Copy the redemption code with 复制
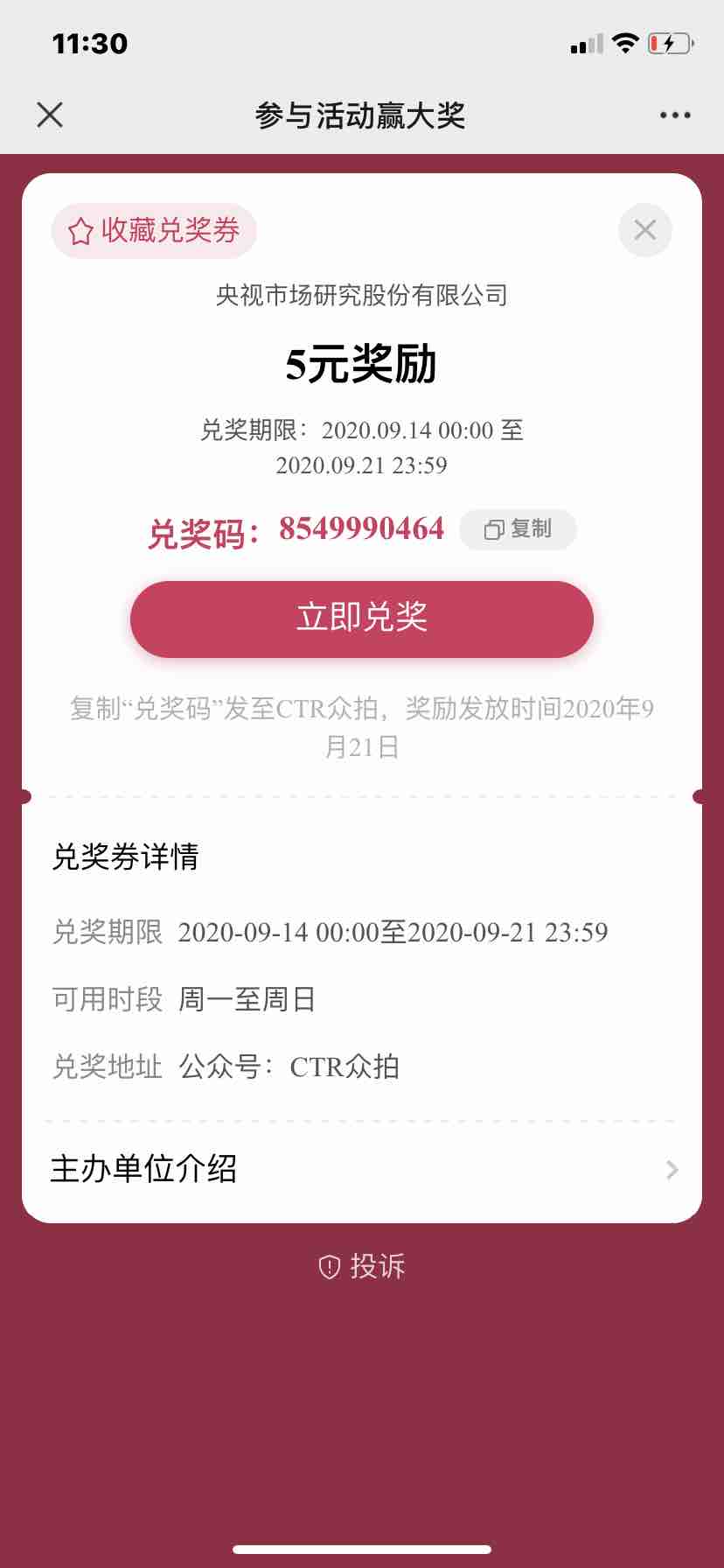The width and height of the screenshot is (724, 1568). point(518,529)
